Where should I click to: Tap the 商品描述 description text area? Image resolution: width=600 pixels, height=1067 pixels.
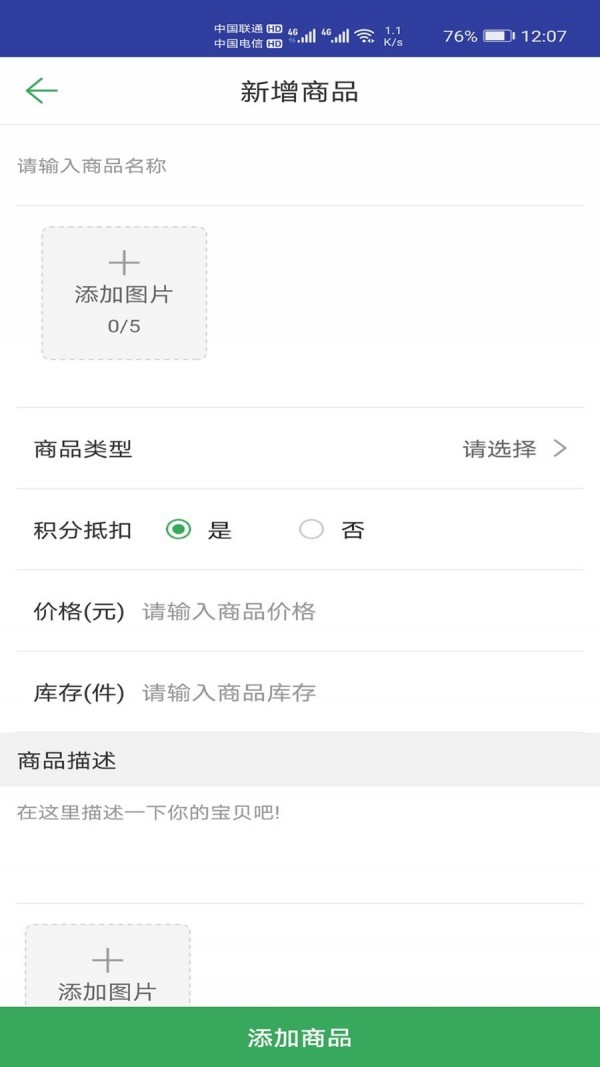300,845
